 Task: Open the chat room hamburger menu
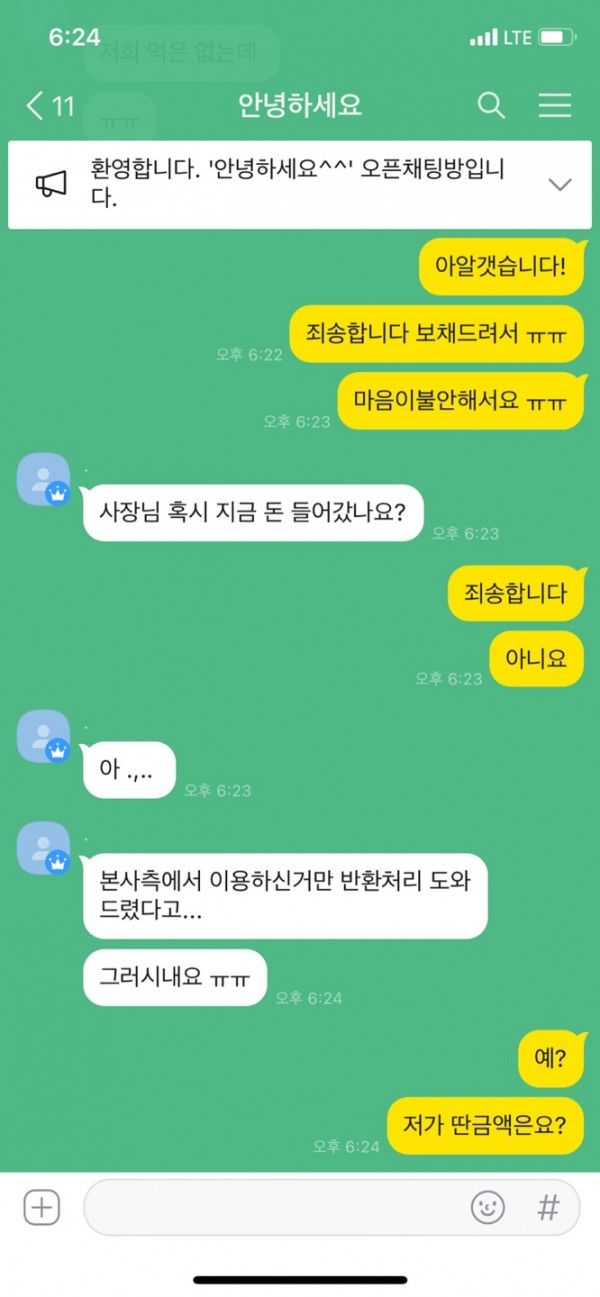pyautogui.click(x=554, y=105)
